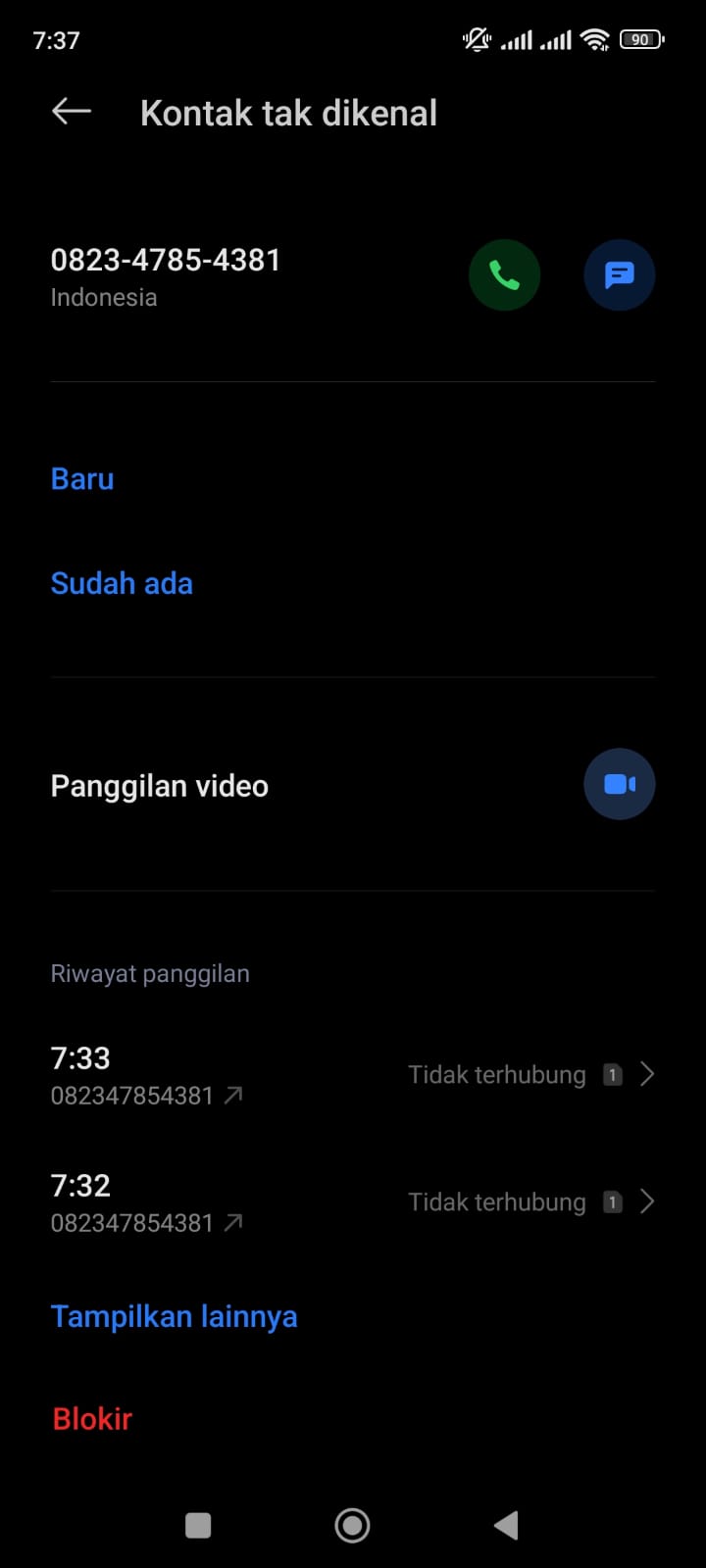
Task: Tap the recent apps square navigation button
Action: (198, 1525)
